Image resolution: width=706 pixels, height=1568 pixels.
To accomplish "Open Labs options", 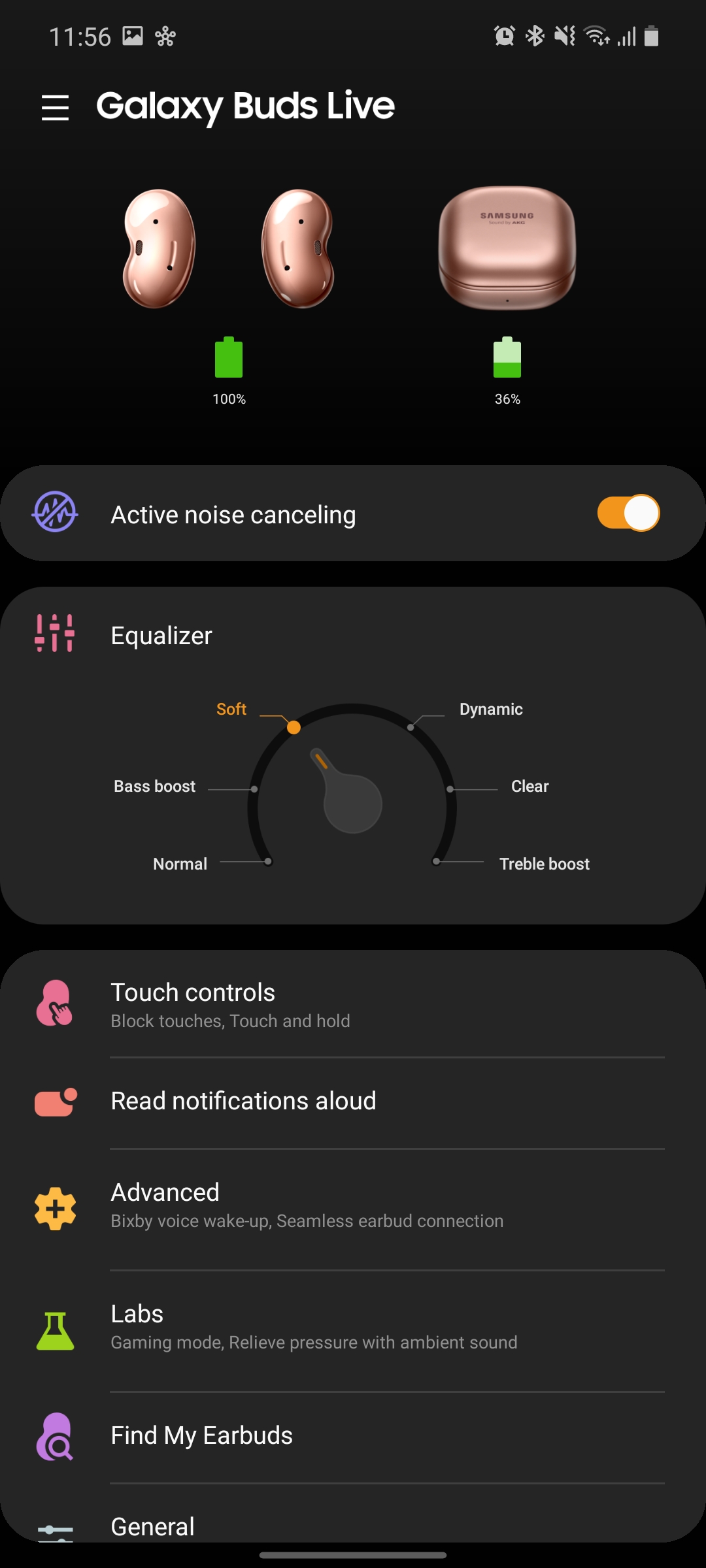I will click(x=353, y=1328).
